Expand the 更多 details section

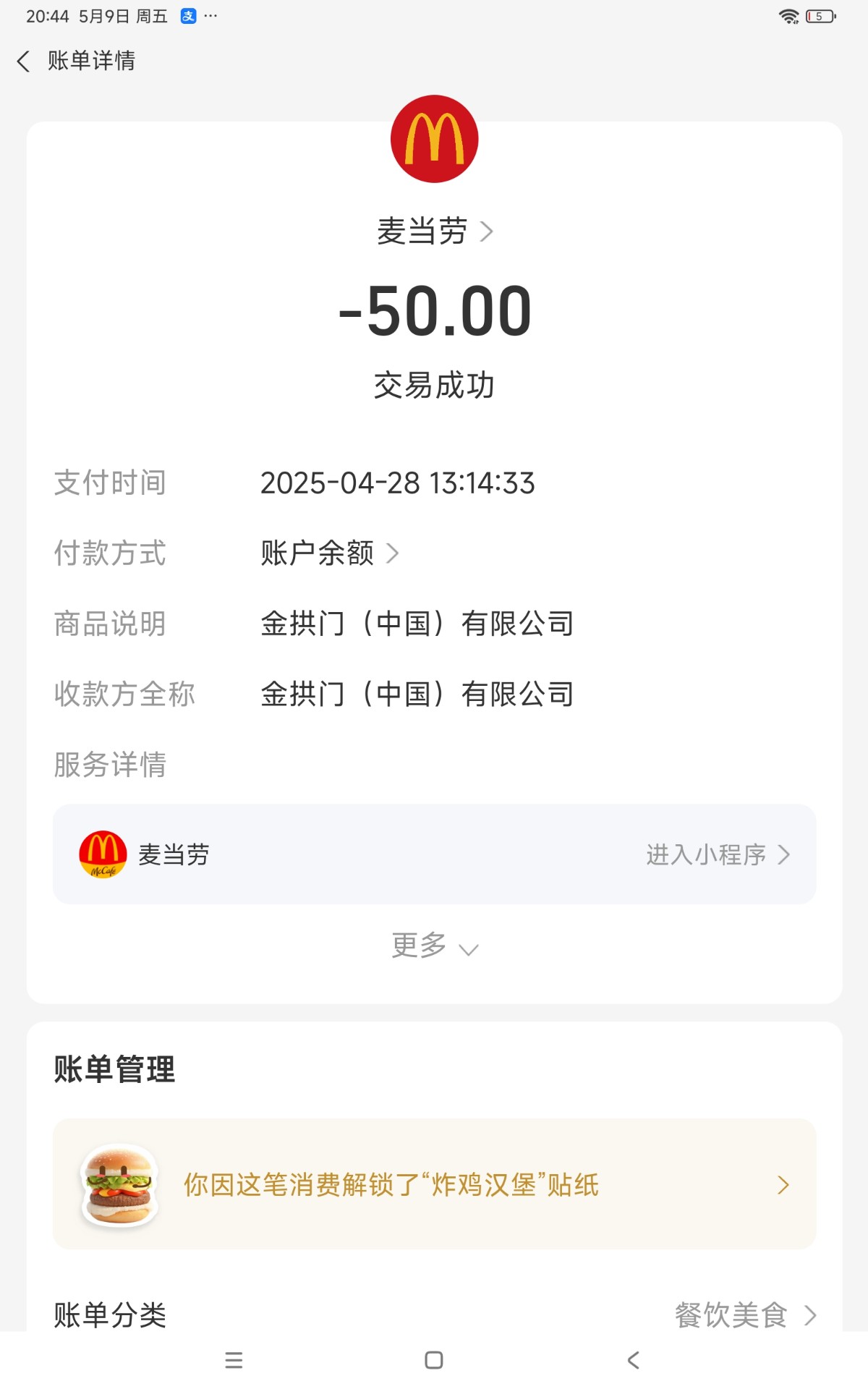tap(434, 946)
